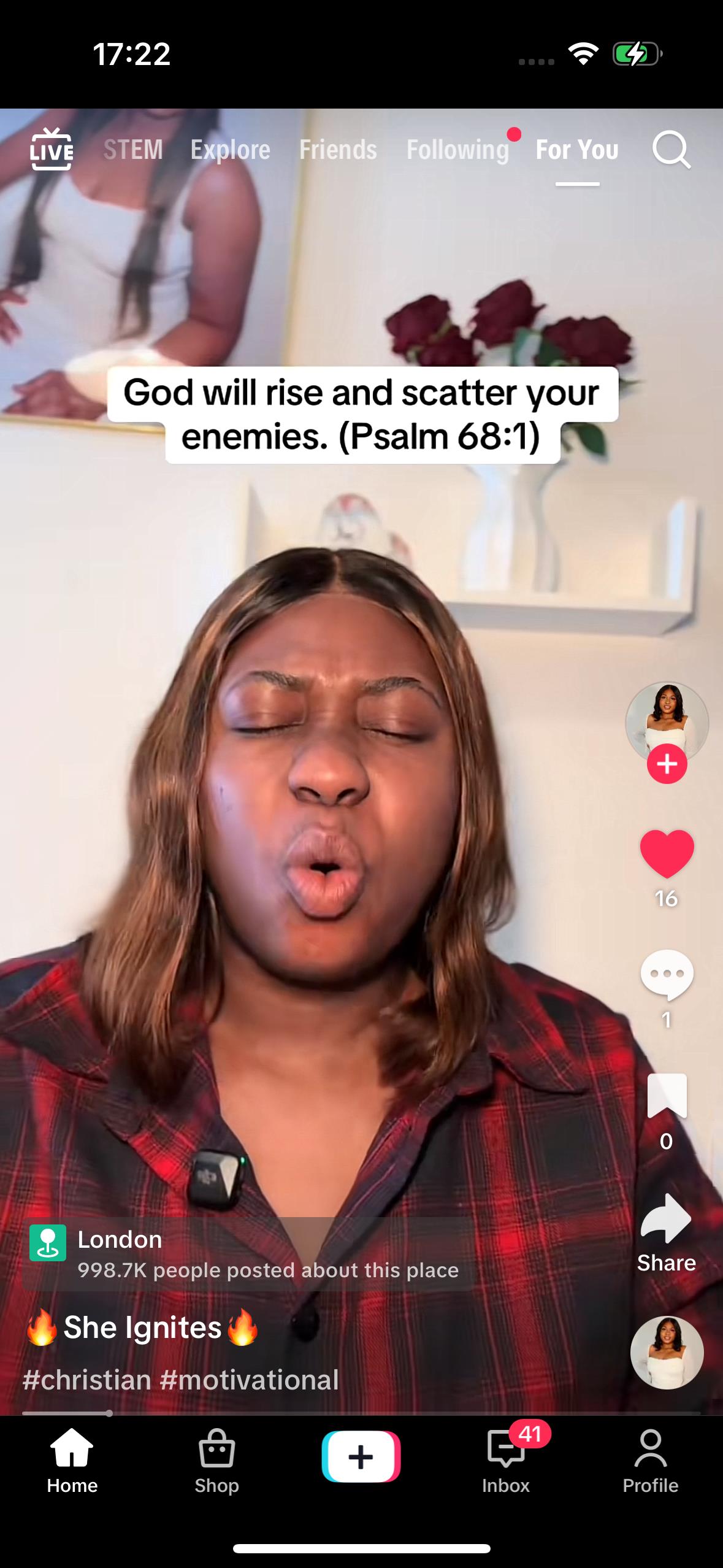The image size is (723, 1568).
Task: Open the Friends feed tab
Action: point(338,150)
